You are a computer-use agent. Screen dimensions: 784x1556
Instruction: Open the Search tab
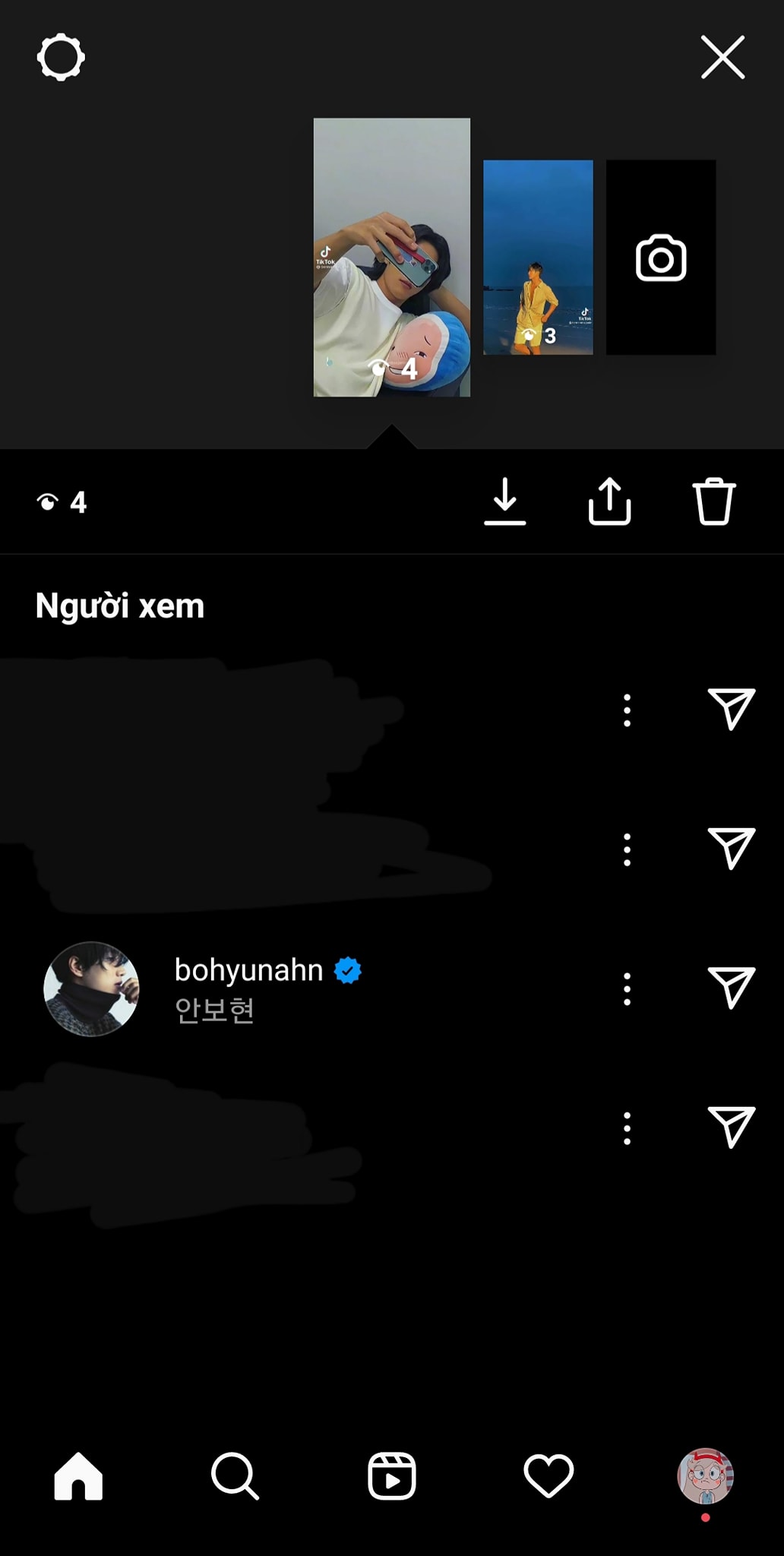[x=235, y=1476]
